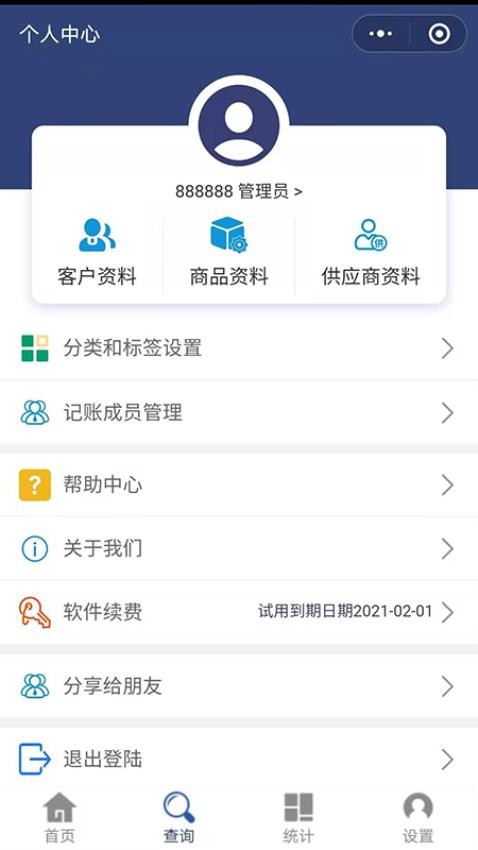Open 商品资料
Viewport: 478px width, 850px height.
229,252
